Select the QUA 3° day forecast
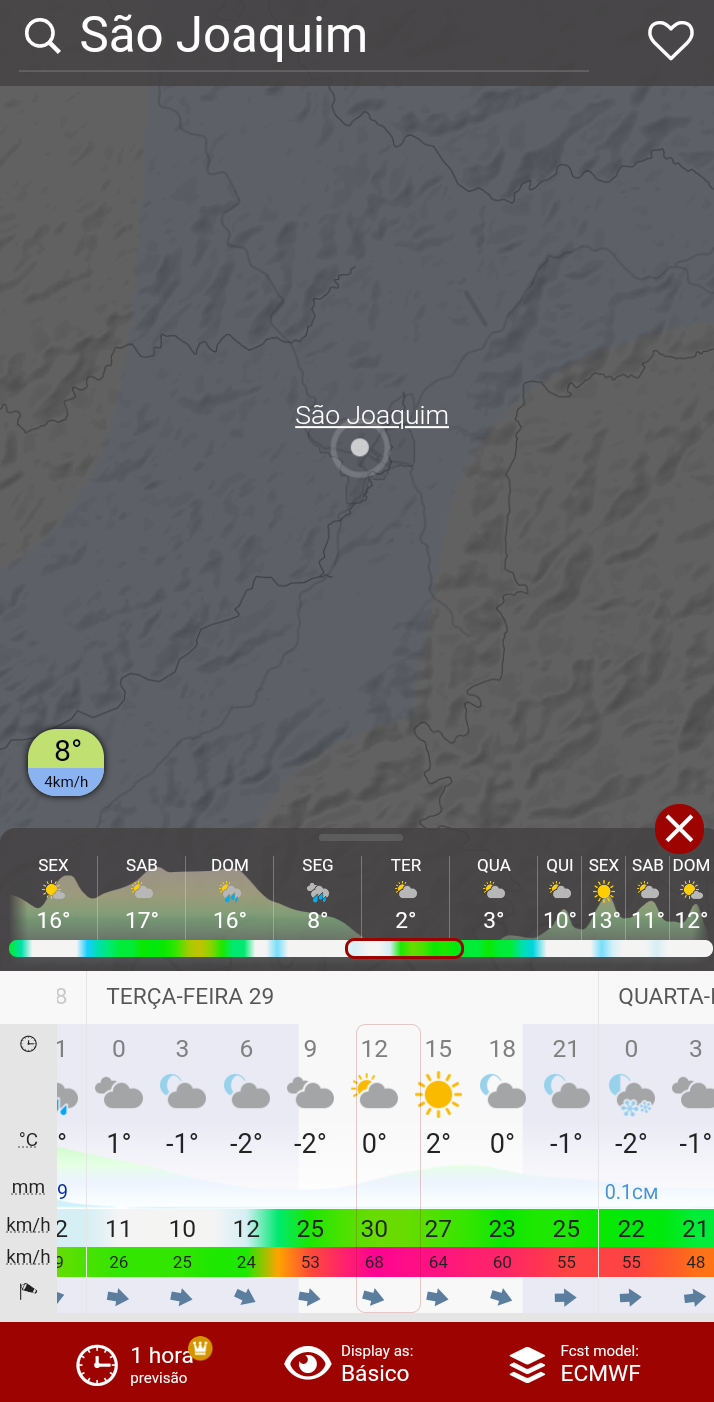 (x=493, y=893)
